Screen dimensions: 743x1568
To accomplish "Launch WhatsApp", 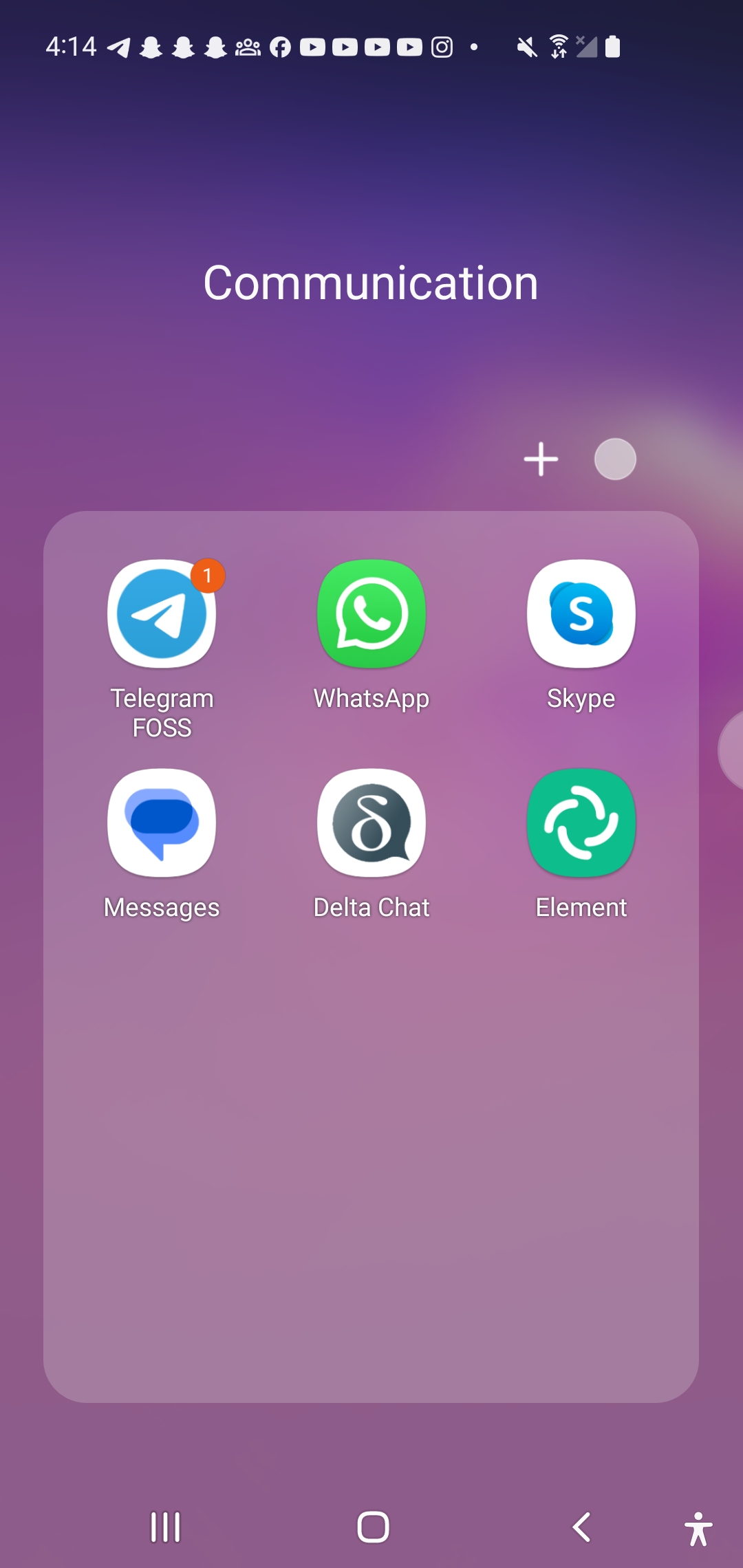I will (371, 614).
